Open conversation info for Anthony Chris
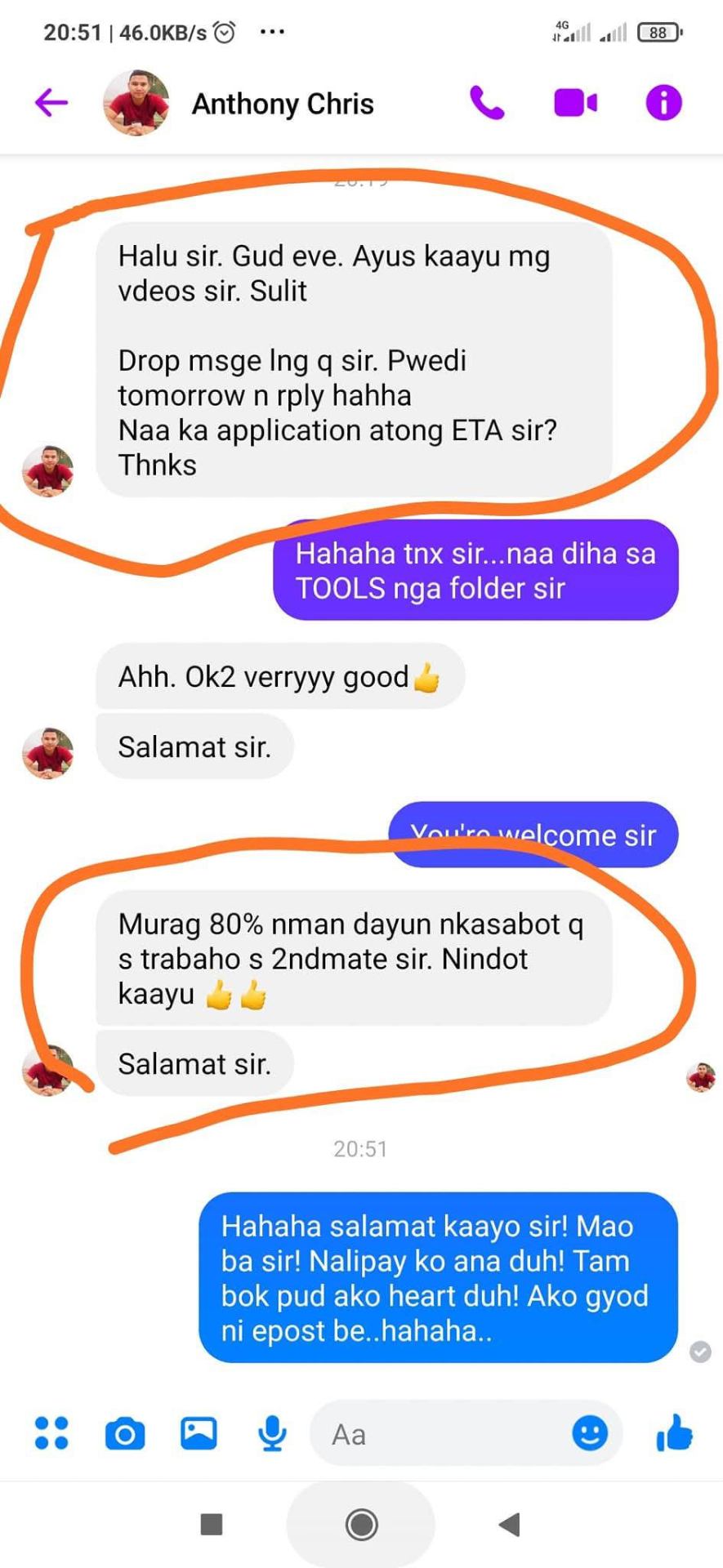 [x=663, y=103]
